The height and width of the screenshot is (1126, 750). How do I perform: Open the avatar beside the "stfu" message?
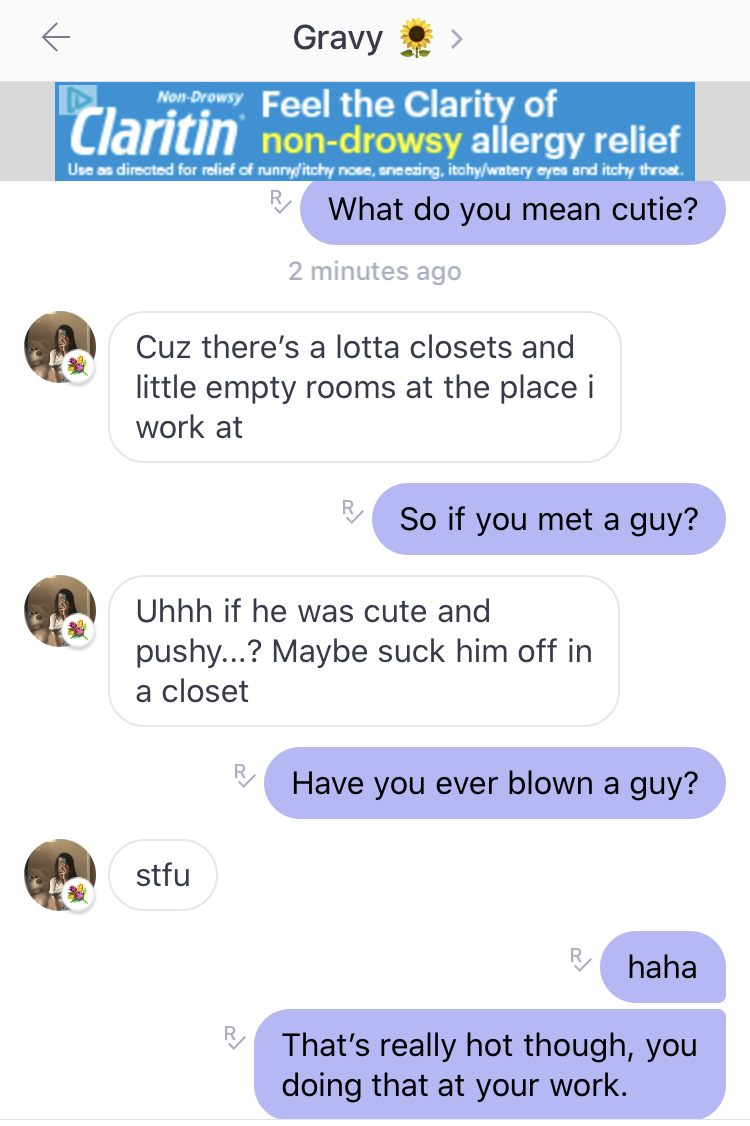(x=60, y=875)
